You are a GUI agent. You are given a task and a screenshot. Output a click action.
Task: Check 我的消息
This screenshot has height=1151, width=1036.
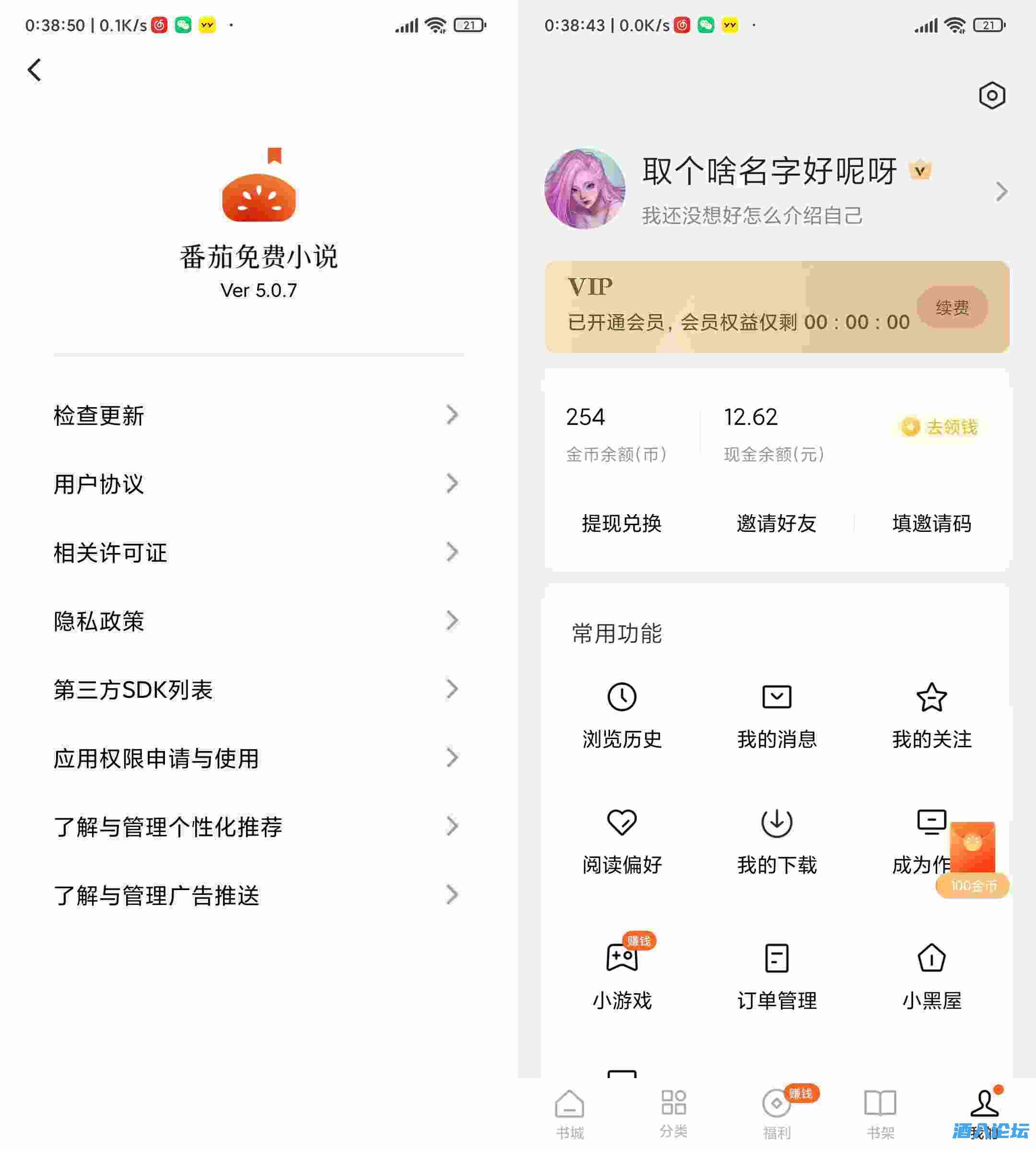click(x=777, y=715)
